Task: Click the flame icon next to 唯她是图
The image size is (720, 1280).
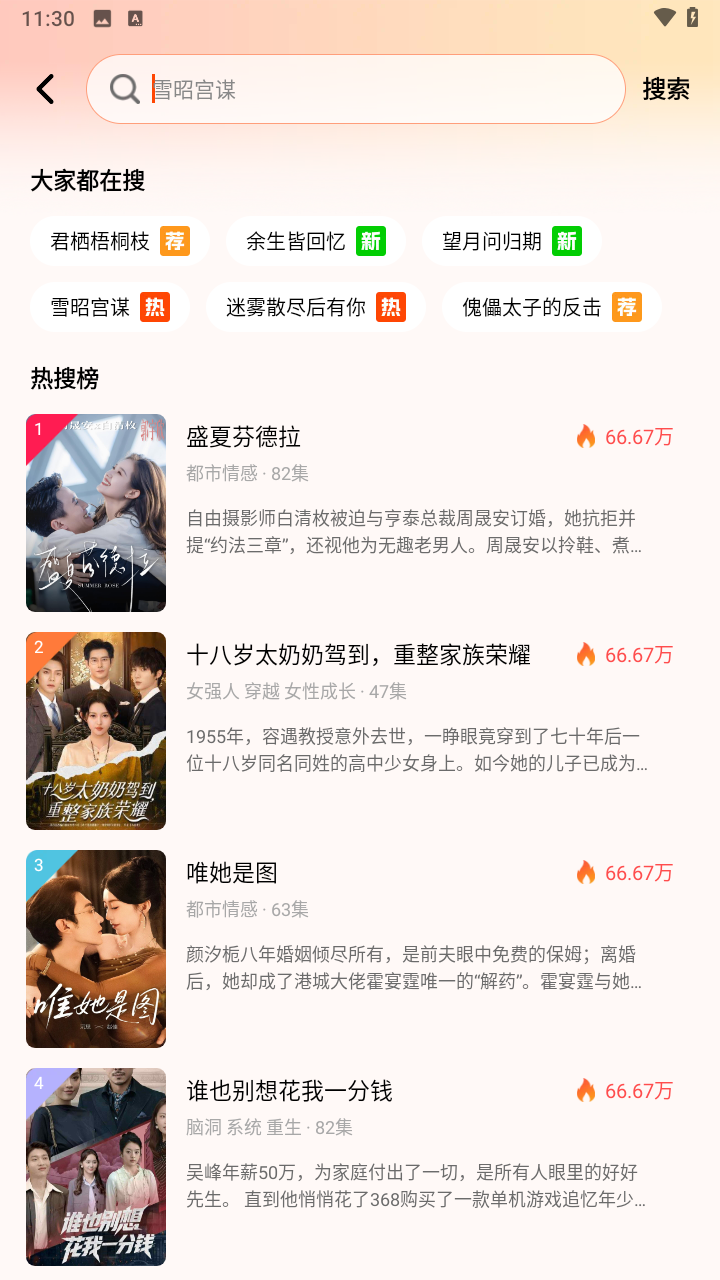Action: pos(586,872)
